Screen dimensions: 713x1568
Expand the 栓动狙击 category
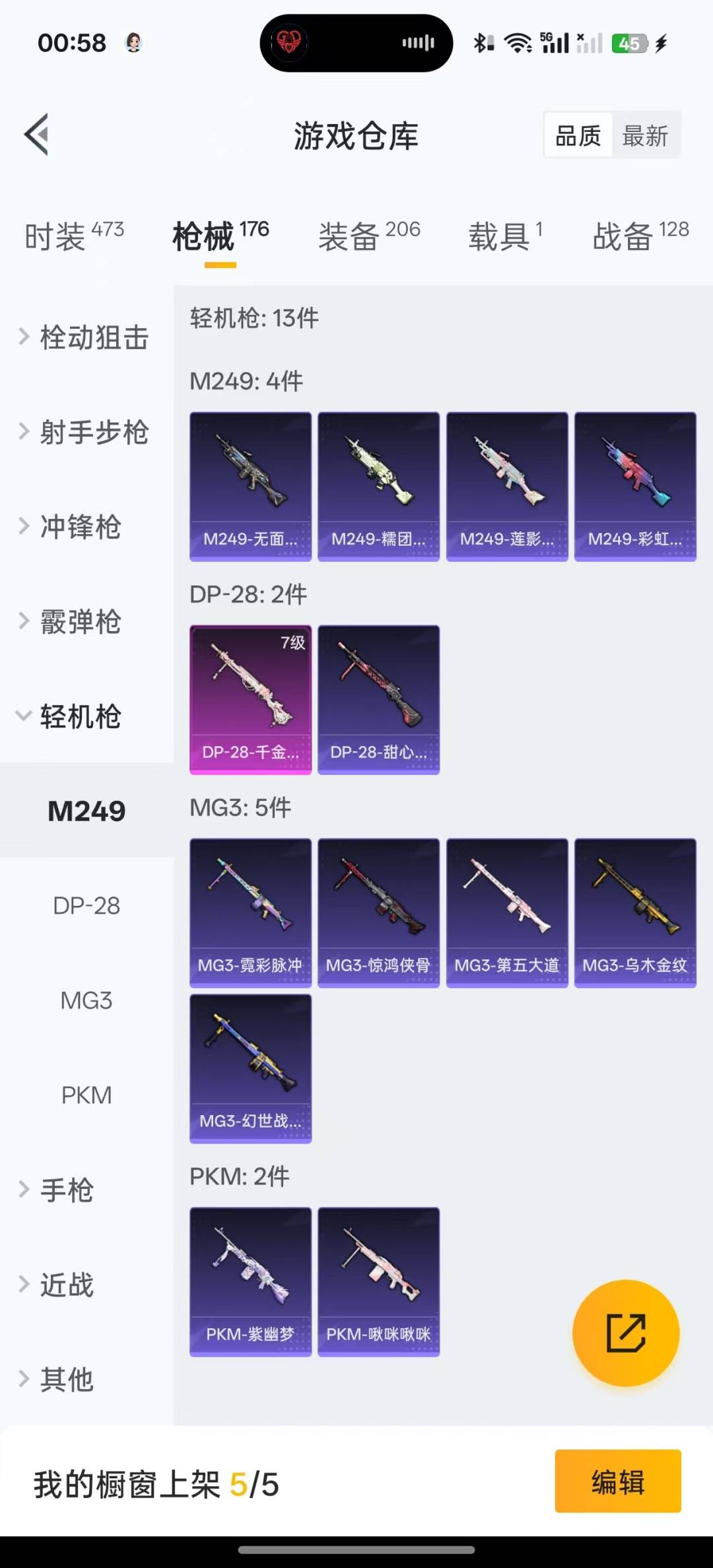pyautogui.click(x=86, y=337)
